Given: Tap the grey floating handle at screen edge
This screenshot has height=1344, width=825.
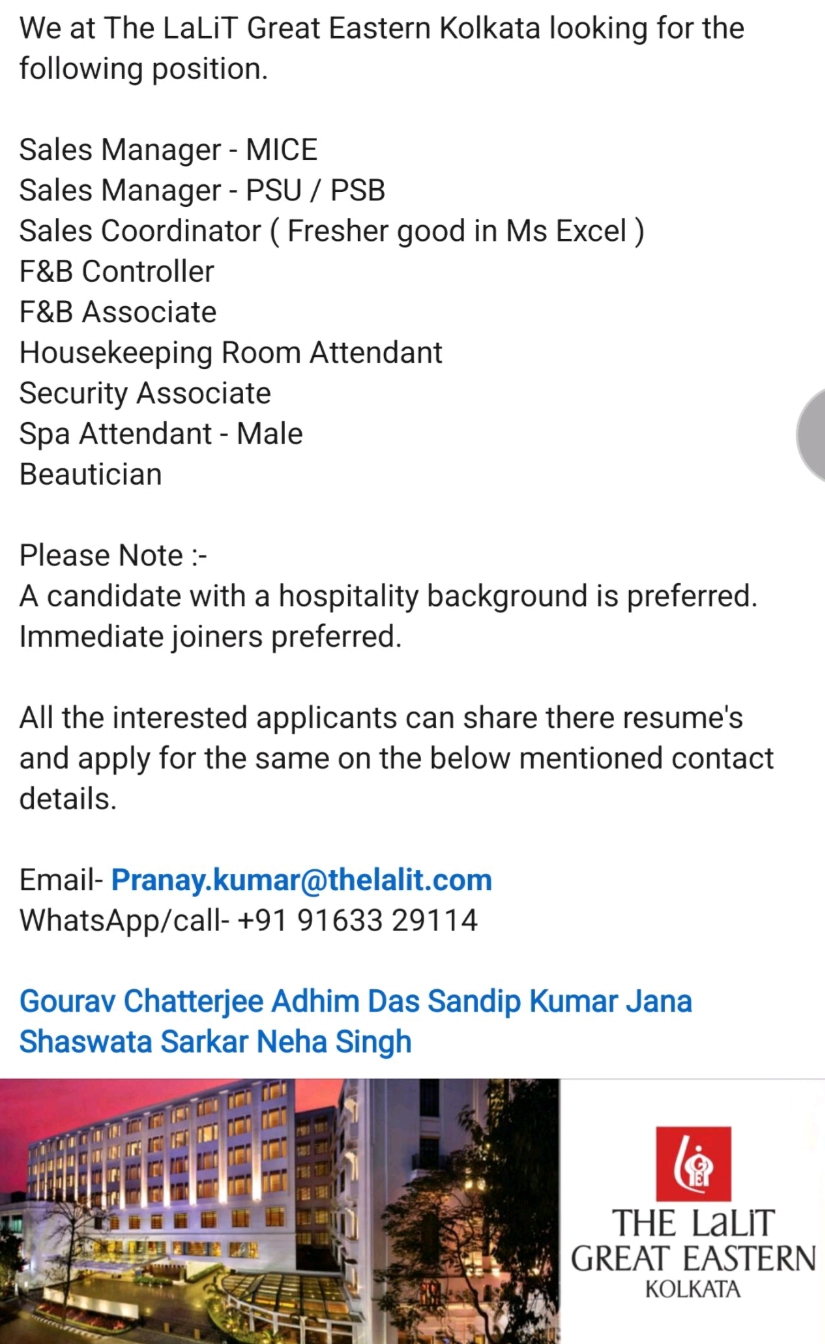Looking at the screenshot, I should 811,434.
